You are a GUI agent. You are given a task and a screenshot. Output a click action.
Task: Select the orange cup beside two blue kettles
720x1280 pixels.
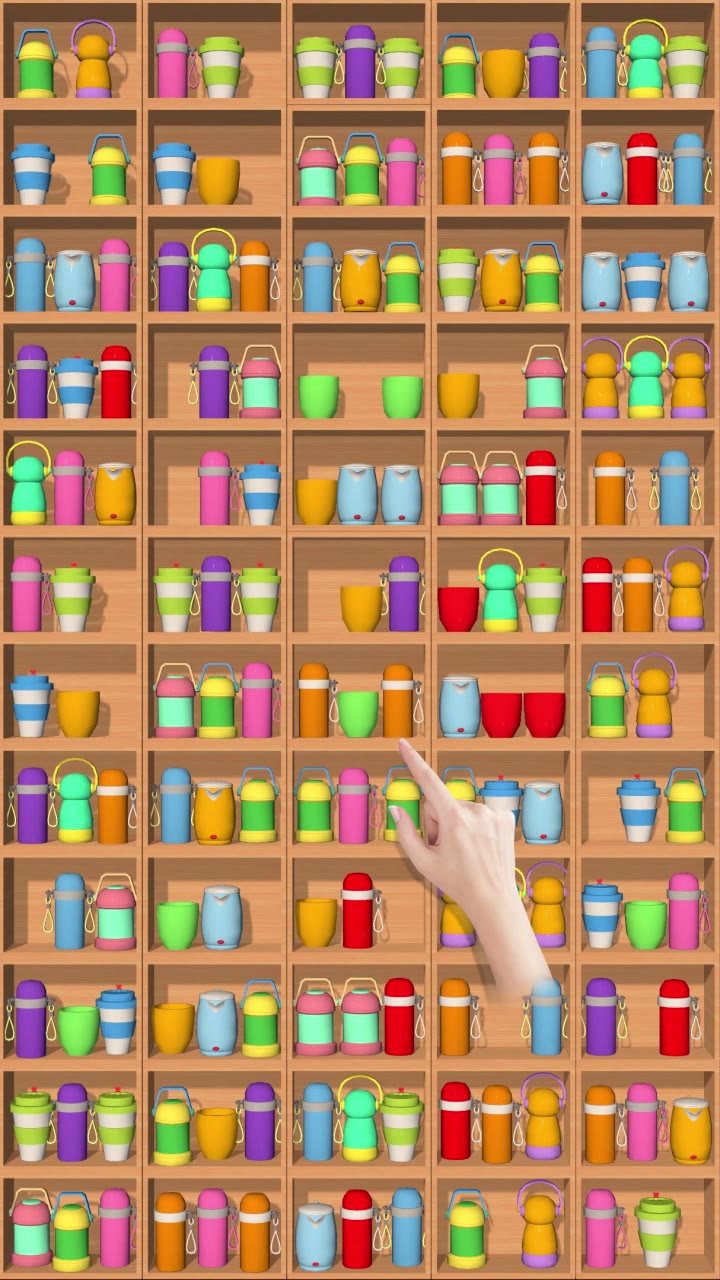tap(316, 501)
